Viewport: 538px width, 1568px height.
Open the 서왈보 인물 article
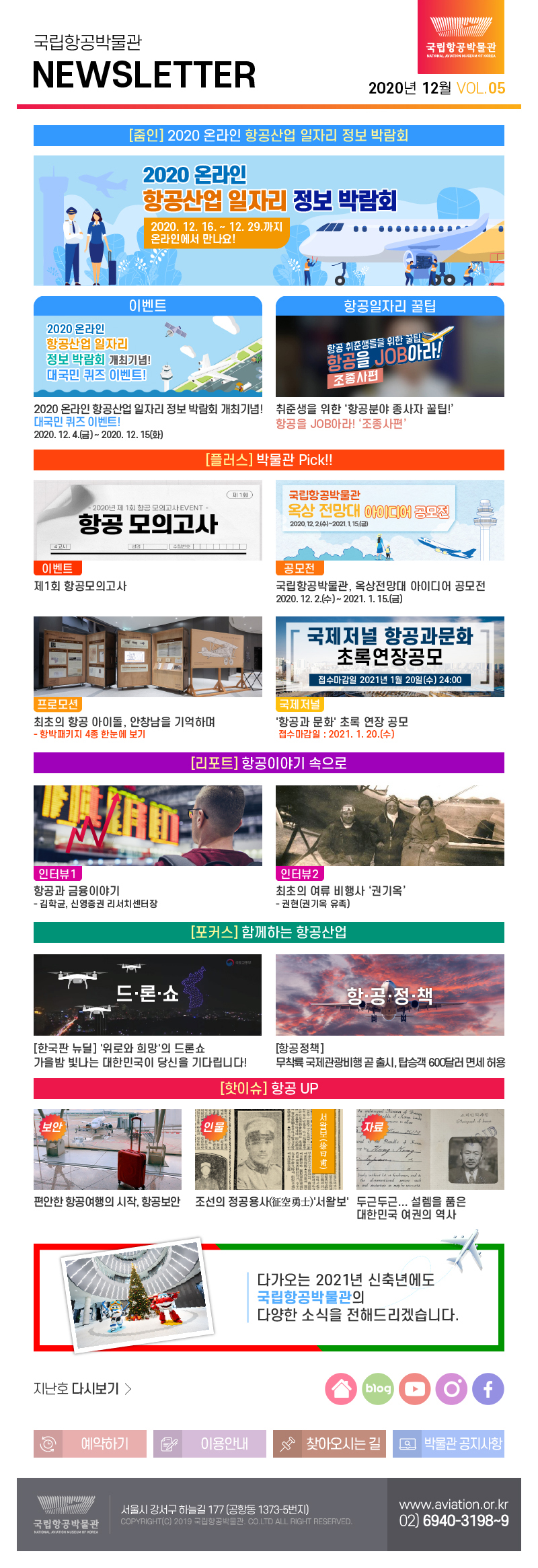(269, 1149)
